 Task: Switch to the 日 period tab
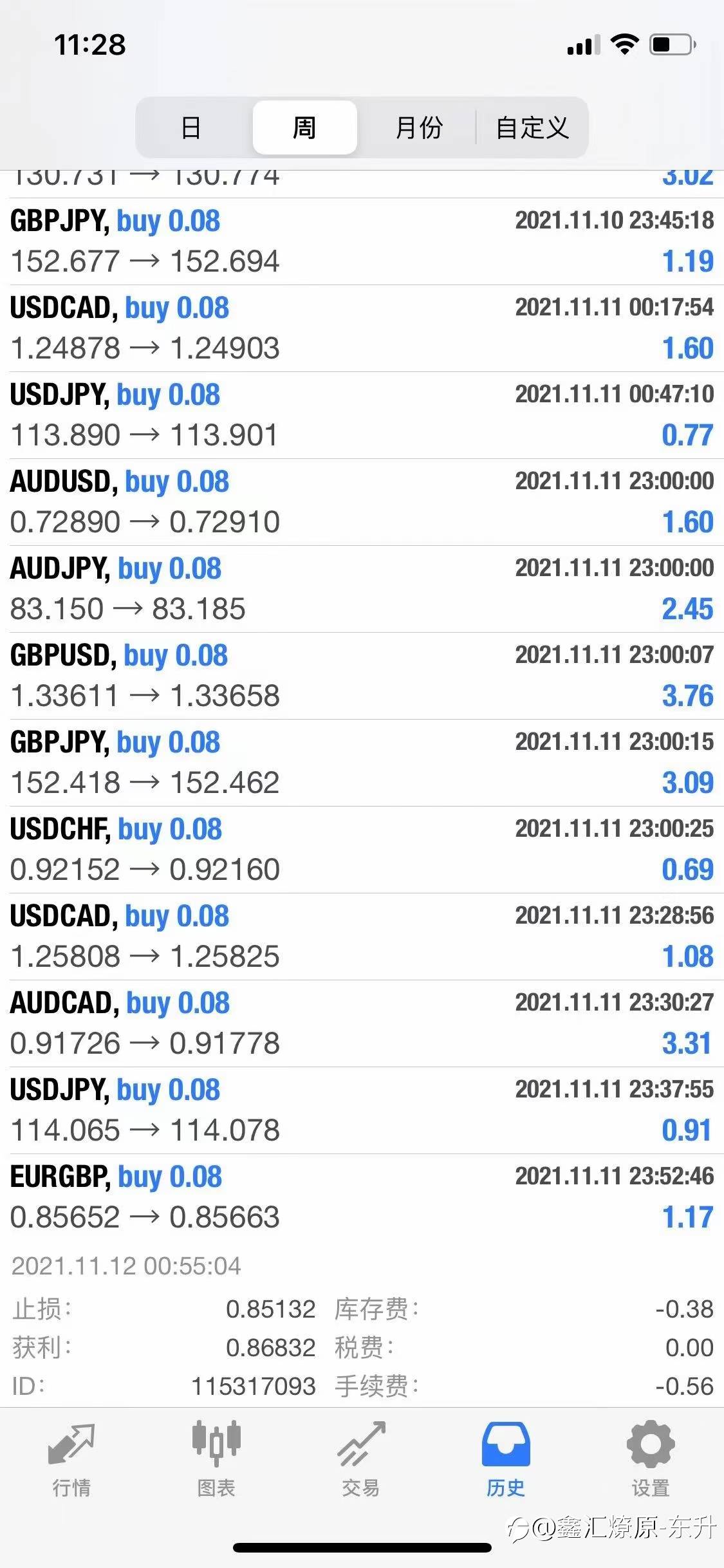coord(191,127)
